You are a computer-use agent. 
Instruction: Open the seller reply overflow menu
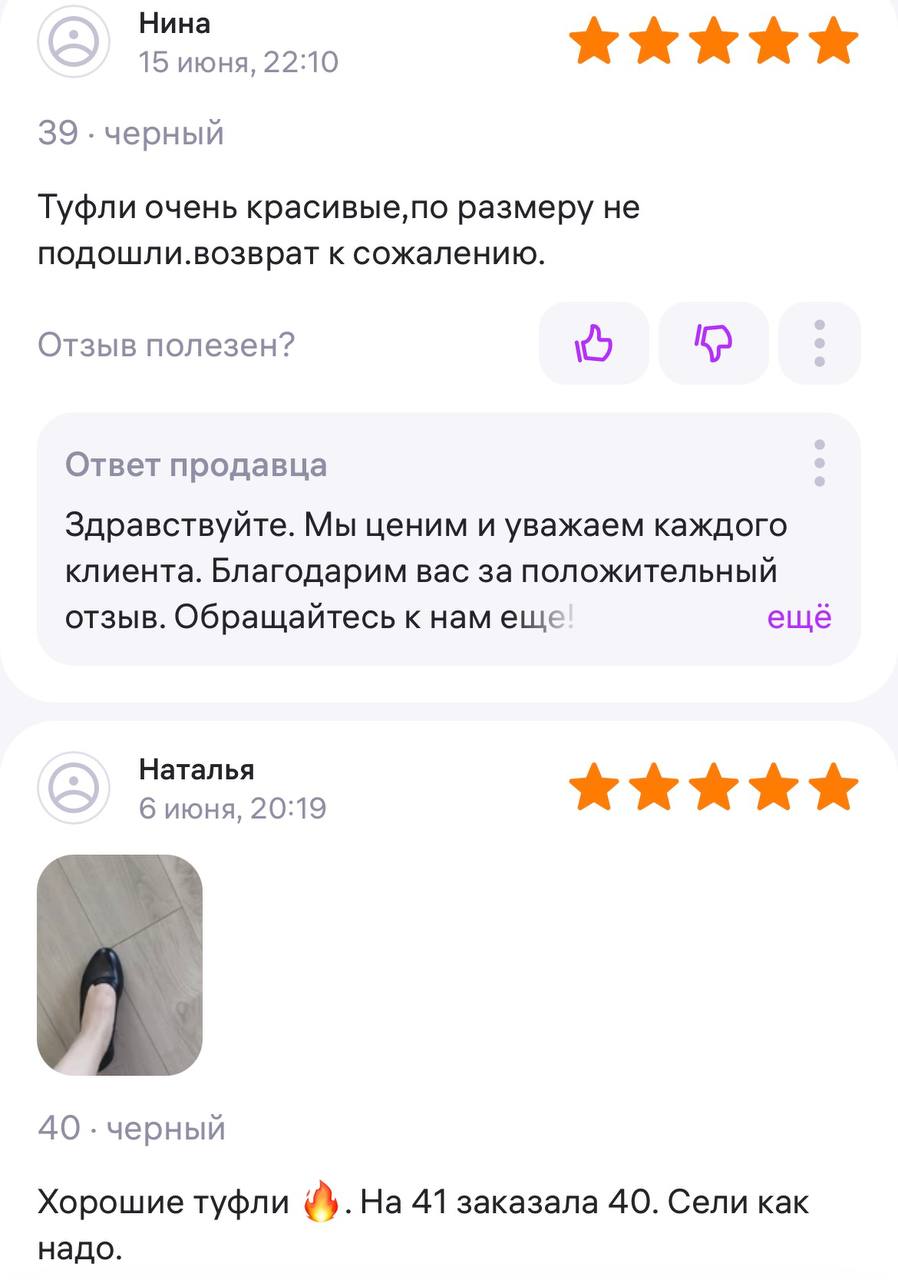(x=819, y=463)
